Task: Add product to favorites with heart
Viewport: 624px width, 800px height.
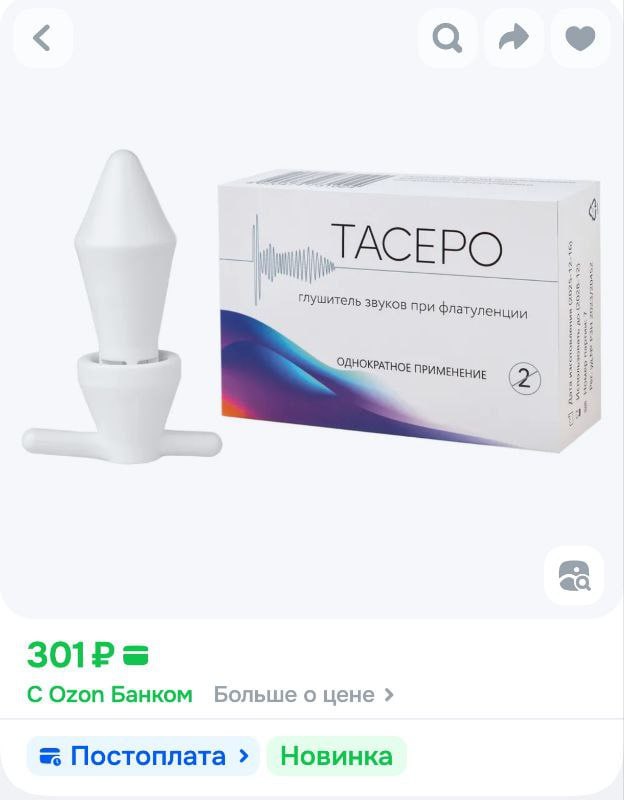Action: click(x=580, y=39)
